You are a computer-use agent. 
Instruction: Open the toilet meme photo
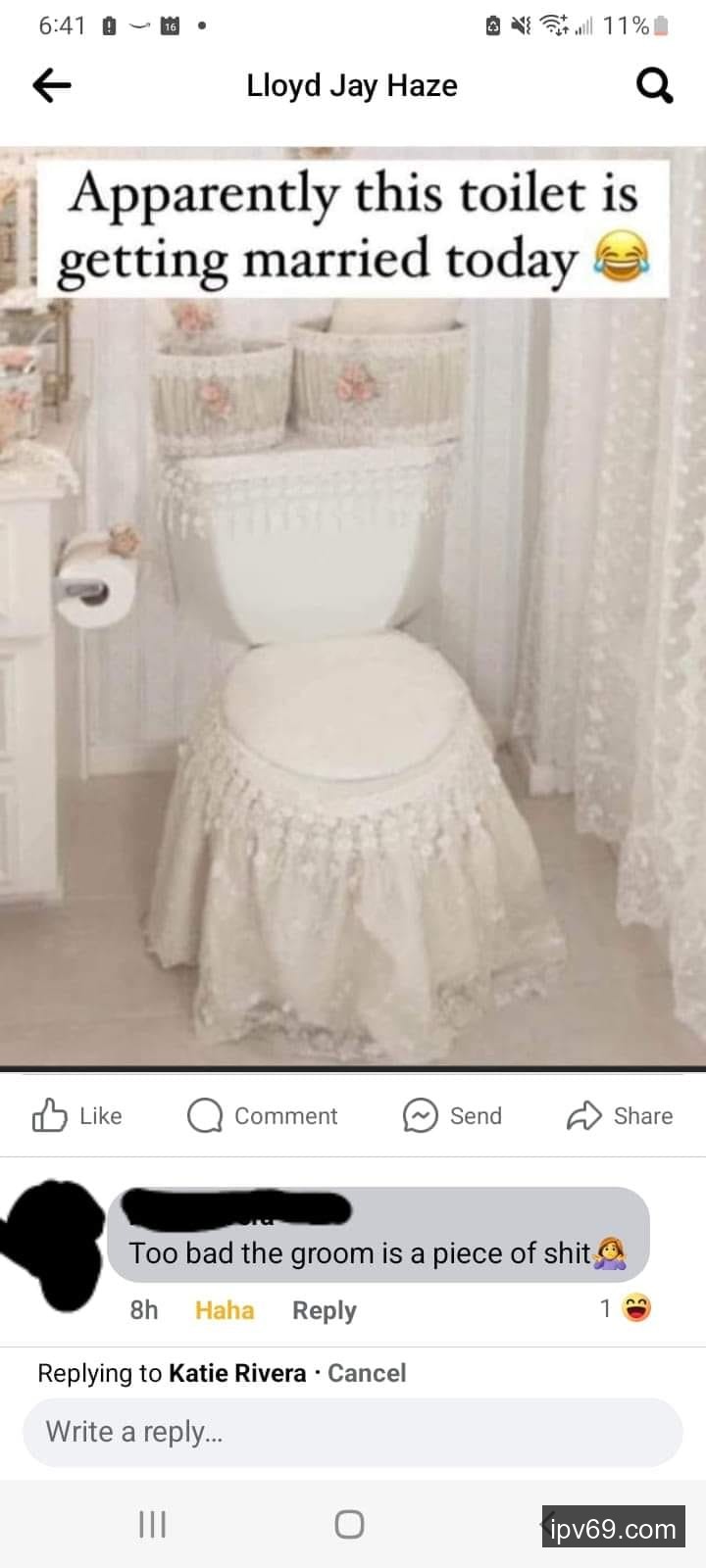[353, 637]
